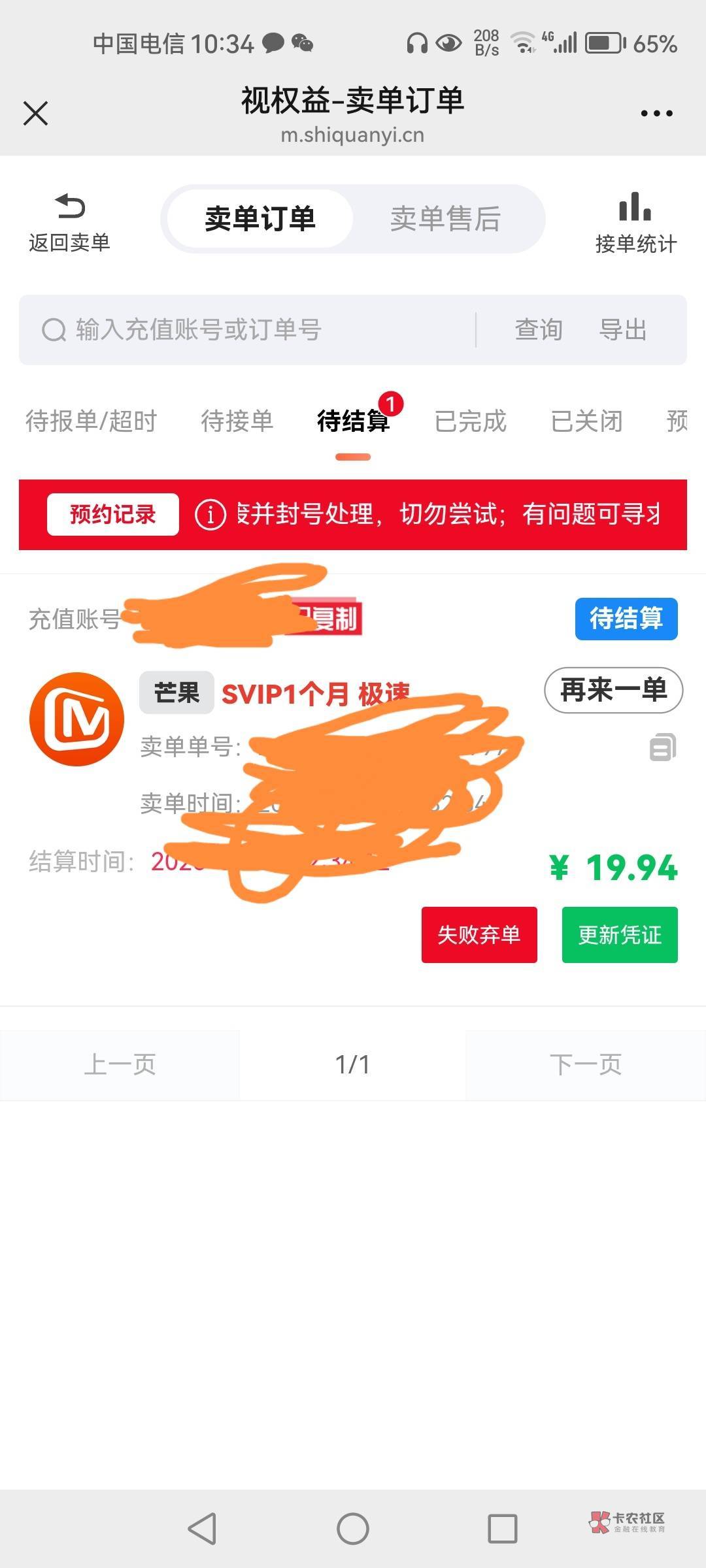Tap the green 更新凭证 button
This screenshot has height=1568, width=706.
click(x=620, y=935)
